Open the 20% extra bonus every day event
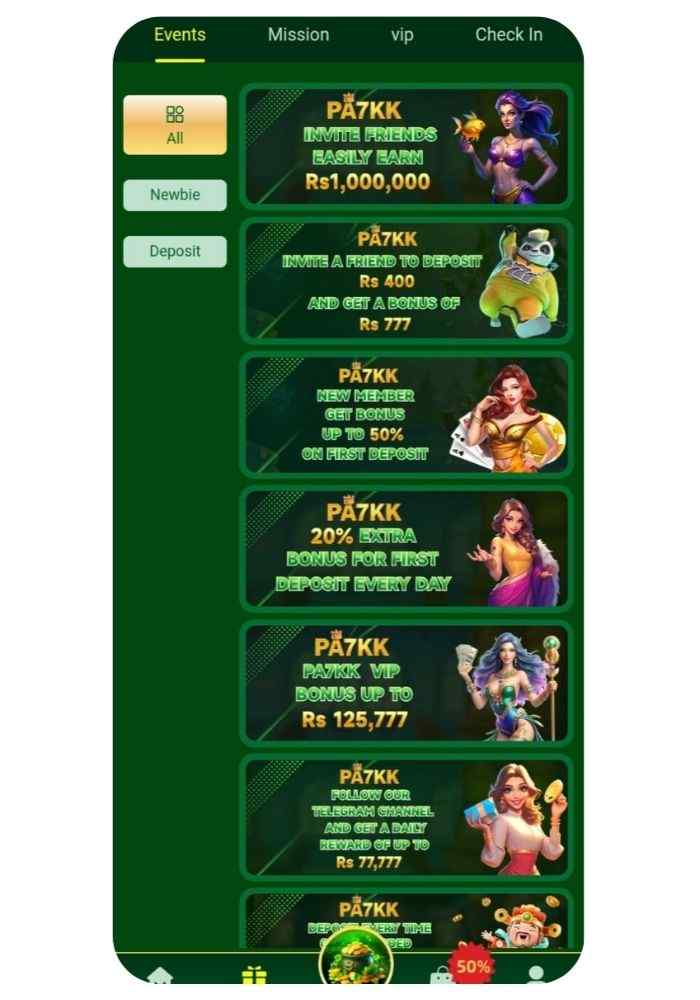700x1000 pixels. pyautogui.click(x=406, y=548)
